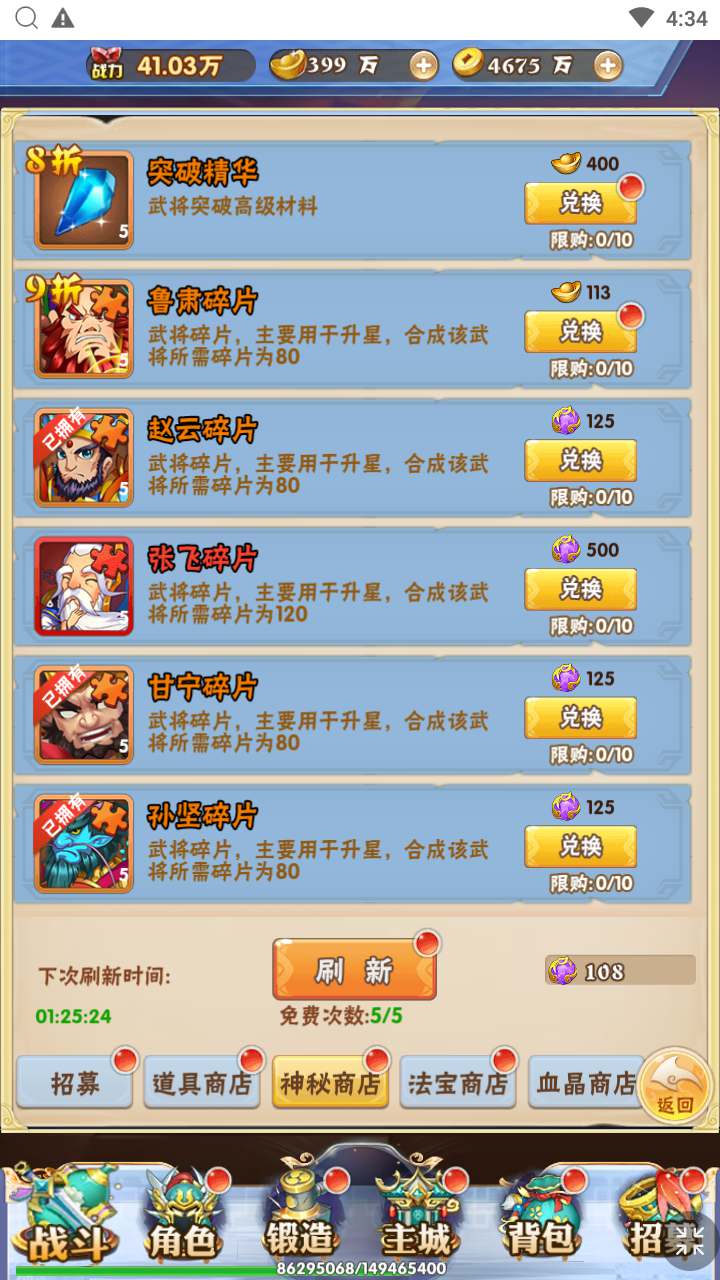Redeem 张飞碎片 with 兑换
Image resolution: width=720 pixels, height=1280 pixels.
coord(580,590)
